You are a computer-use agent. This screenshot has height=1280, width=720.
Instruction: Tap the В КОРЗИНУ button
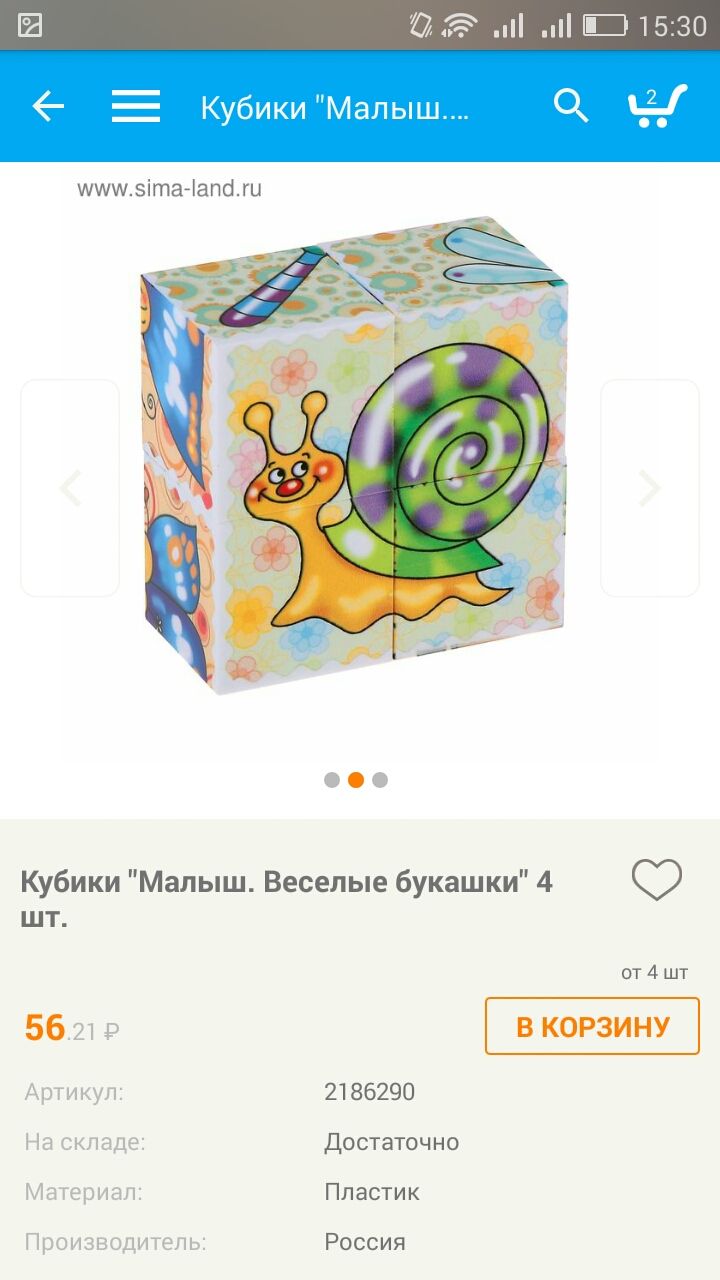pos(592,1026)
